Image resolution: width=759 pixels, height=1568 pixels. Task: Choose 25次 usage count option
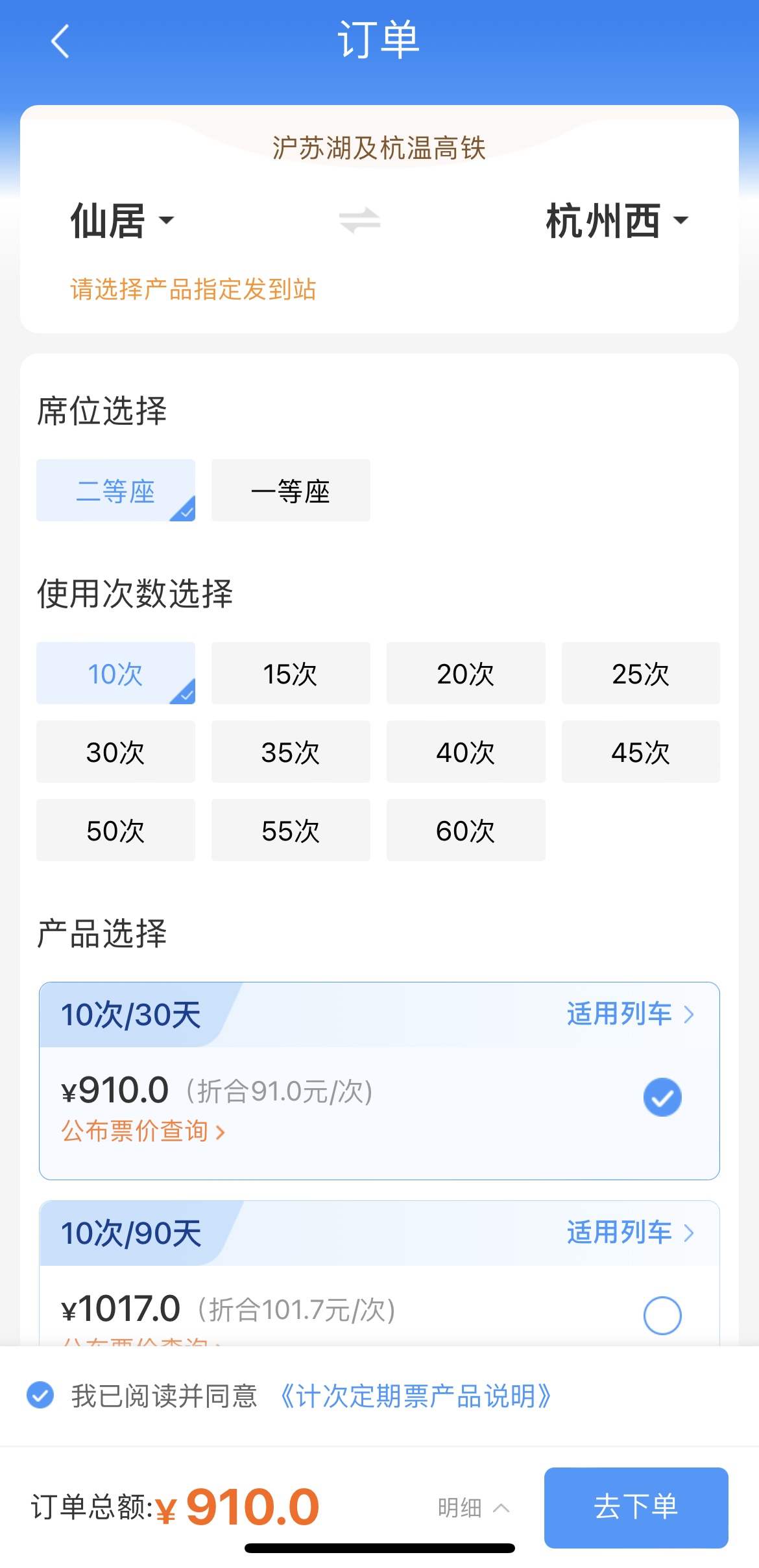click(640, 673)
